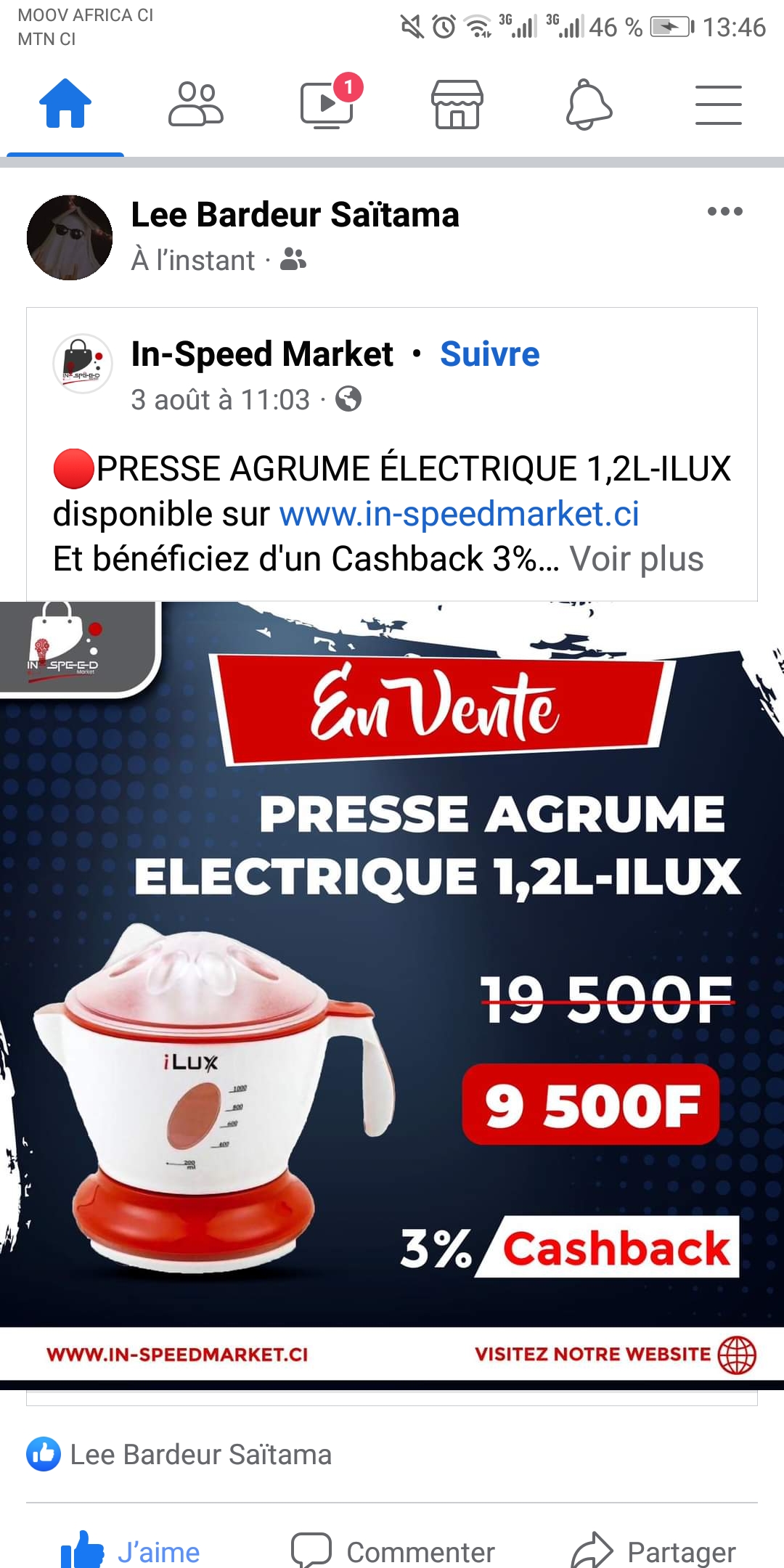Open the hamburger menu tab

(x=718, y=104)
